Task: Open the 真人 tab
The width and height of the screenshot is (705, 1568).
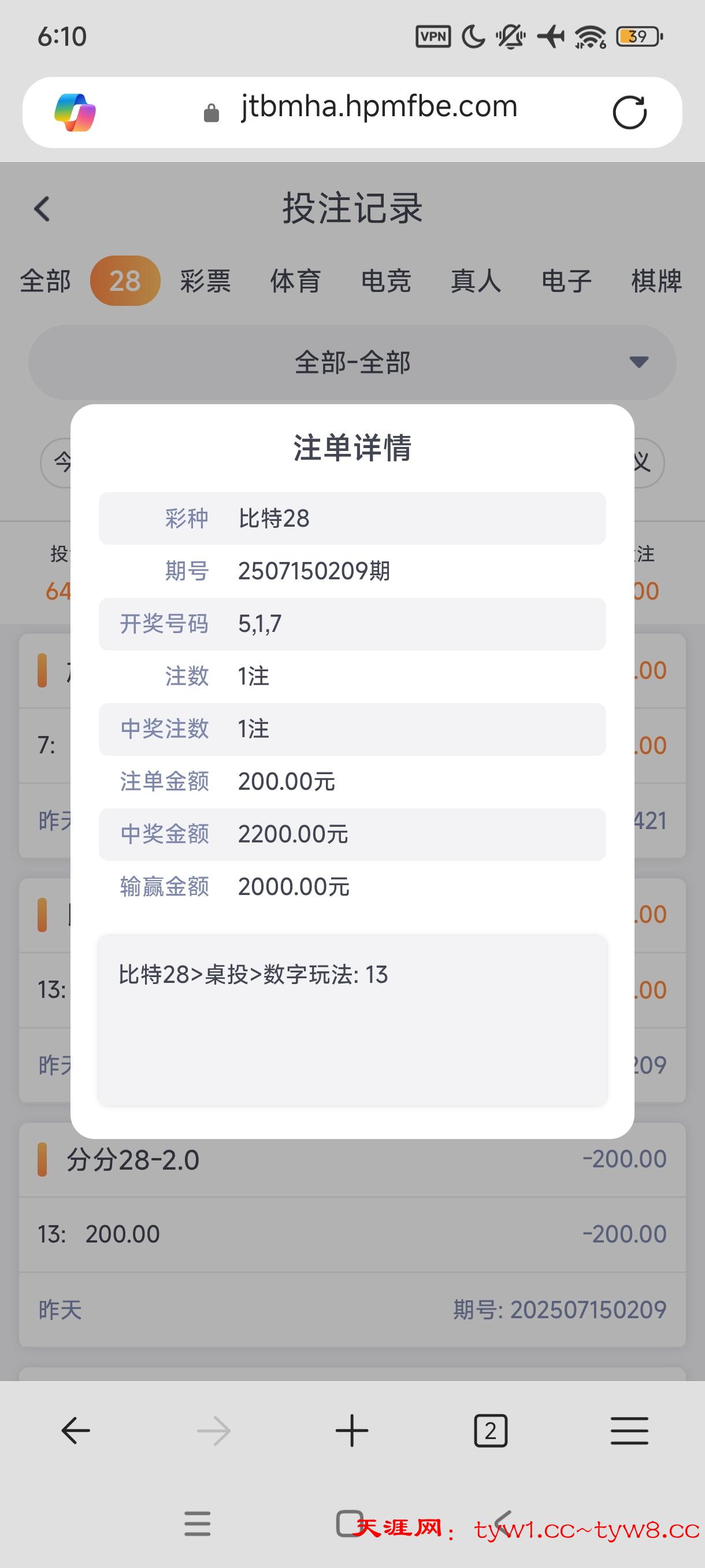Action: click(x=476, y=280)
